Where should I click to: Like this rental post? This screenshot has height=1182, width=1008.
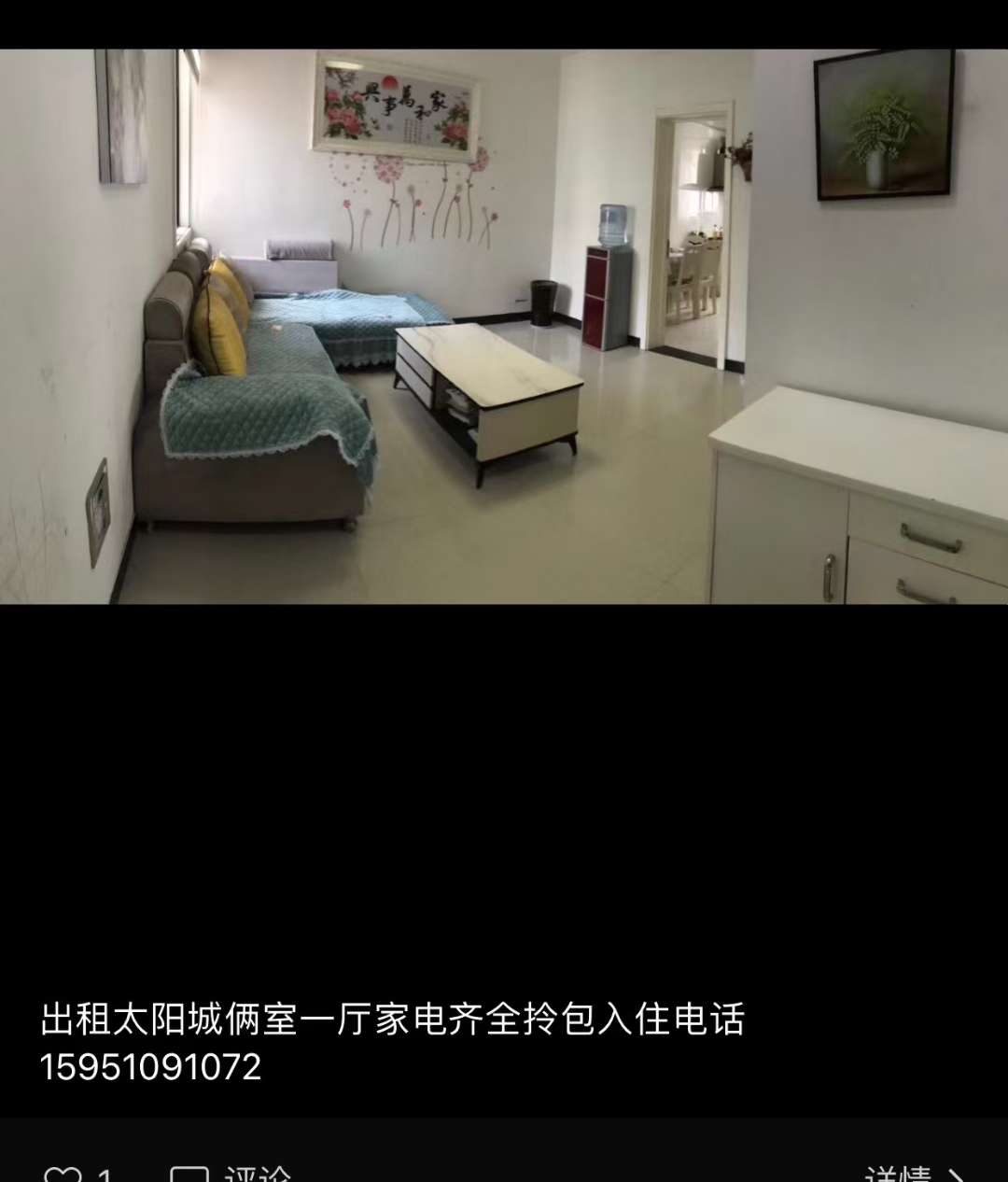click(63, 1175)
